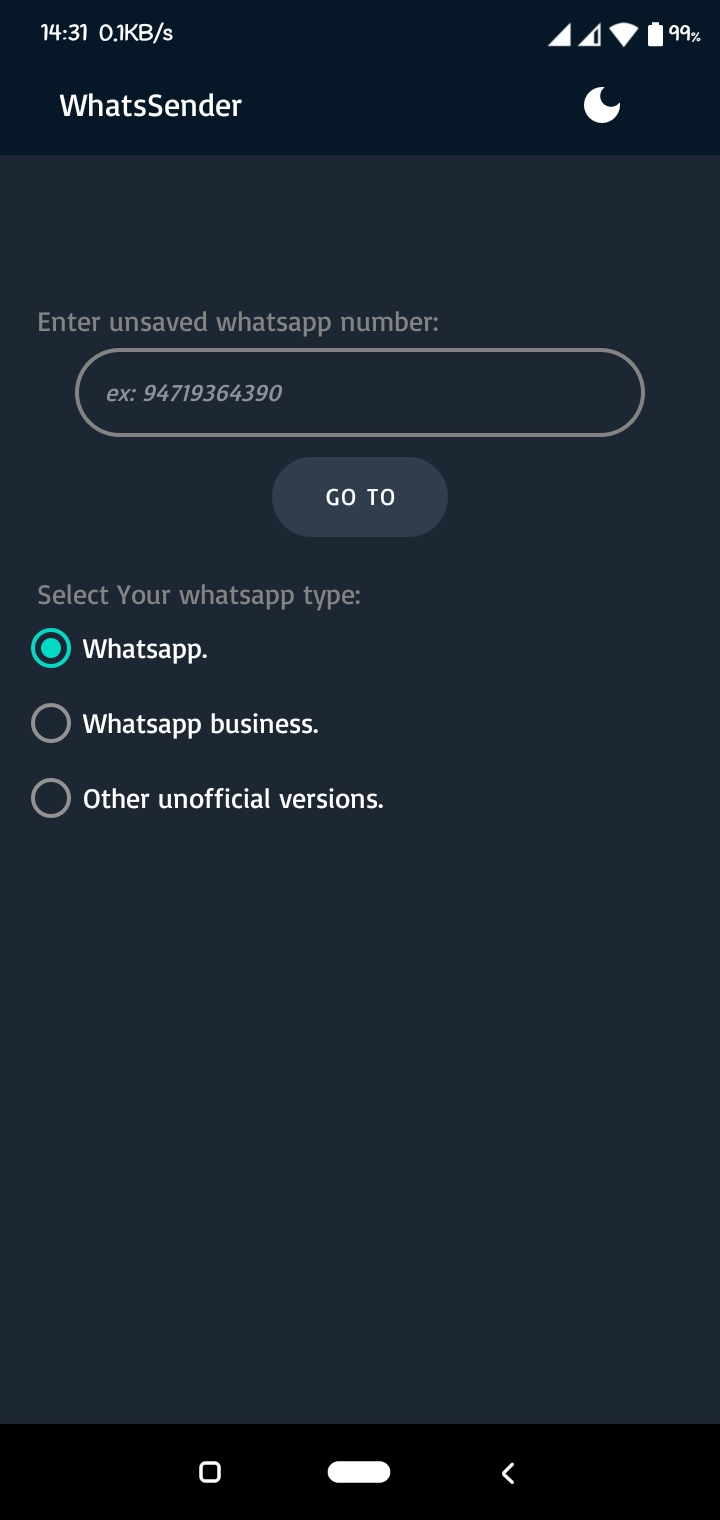Tap the GO TO button
The width and height of the screenshot is (720, 1520).
click(x=360, y=497)
